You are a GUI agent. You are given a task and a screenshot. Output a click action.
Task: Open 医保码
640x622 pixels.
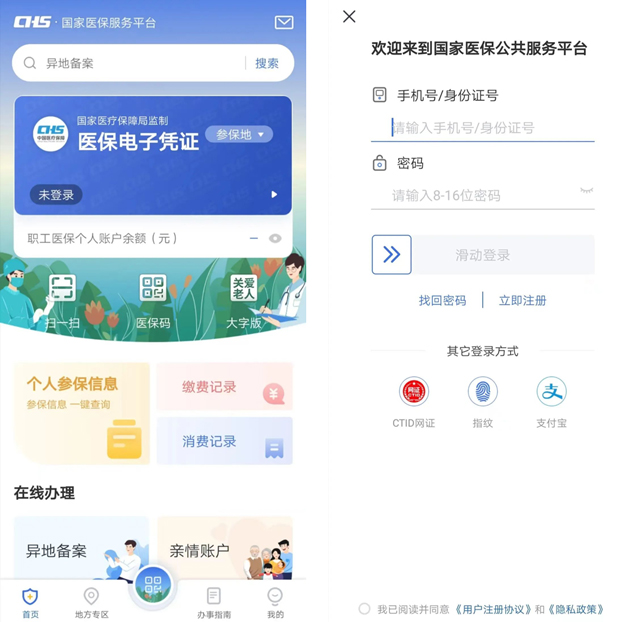(x=153, y=302)
